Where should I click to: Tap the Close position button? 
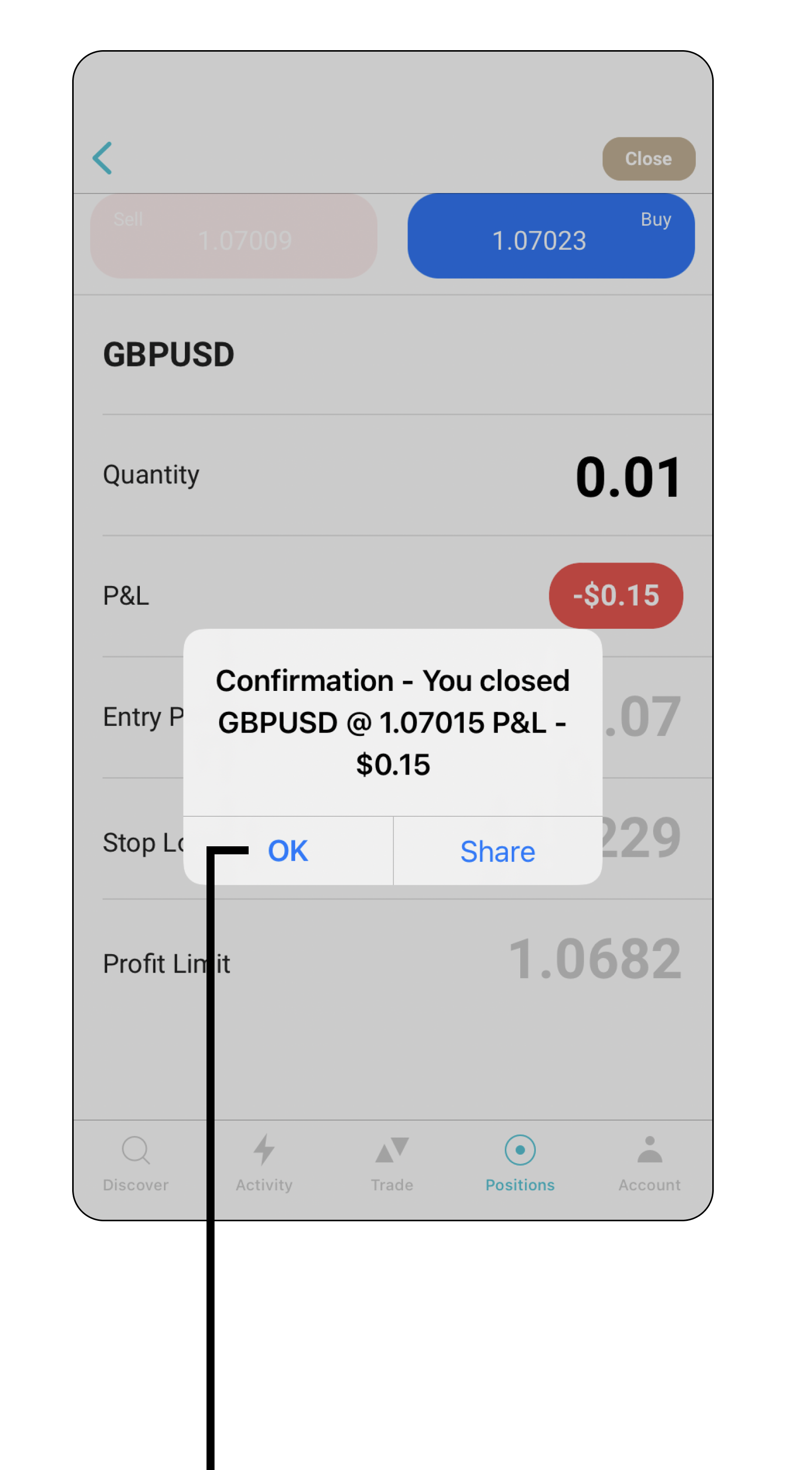649,158
